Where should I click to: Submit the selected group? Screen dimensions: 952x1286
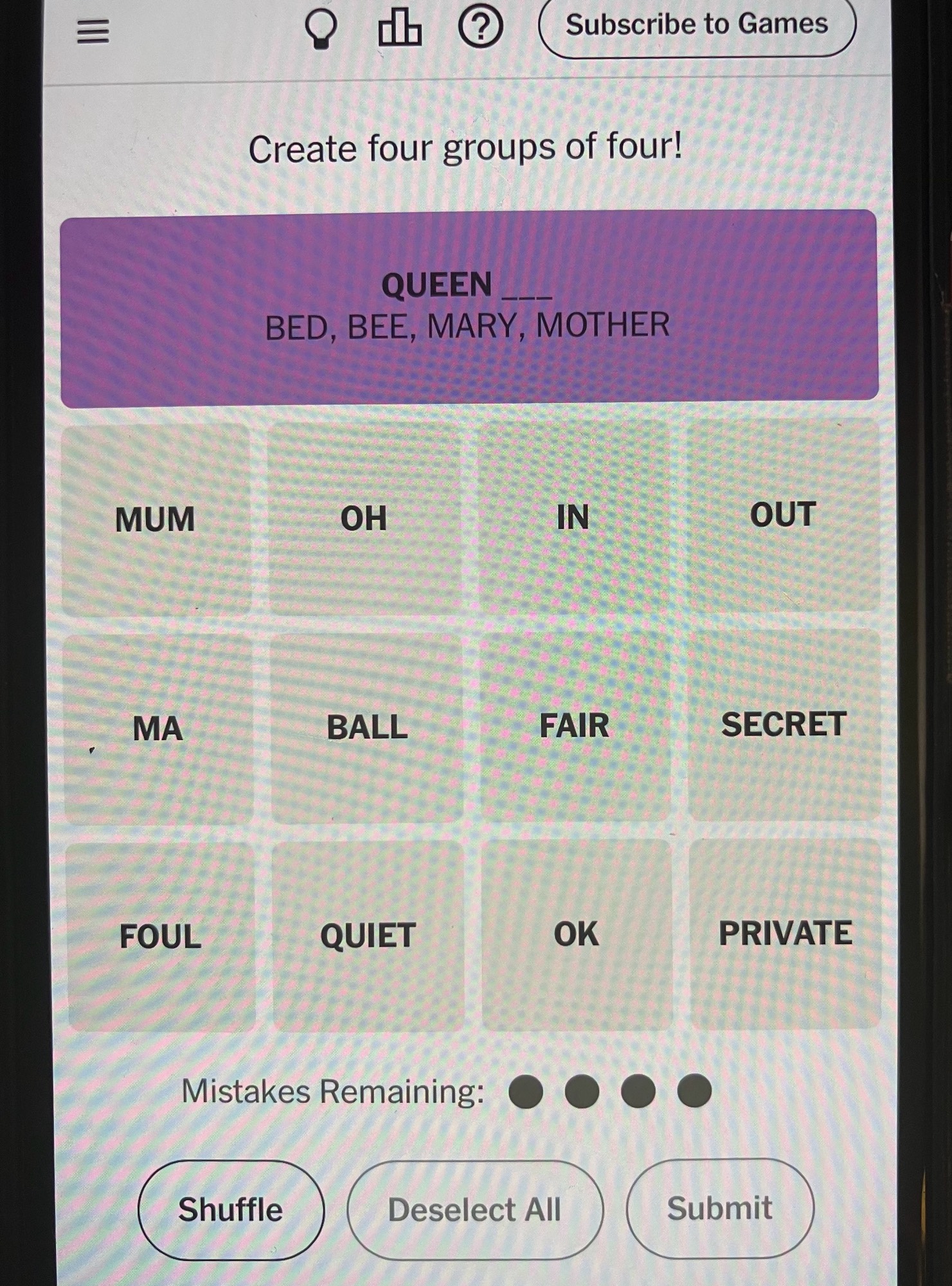(720, 1208)
